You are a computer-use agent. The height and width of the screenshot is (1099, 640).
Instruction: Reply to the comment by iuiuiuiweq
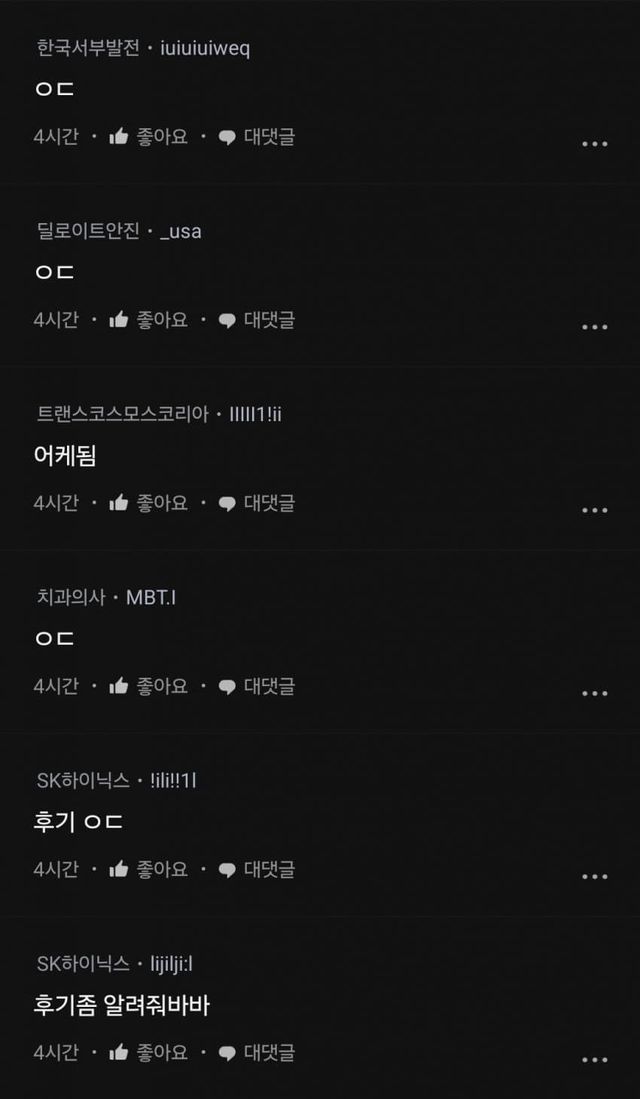point(257,137)
